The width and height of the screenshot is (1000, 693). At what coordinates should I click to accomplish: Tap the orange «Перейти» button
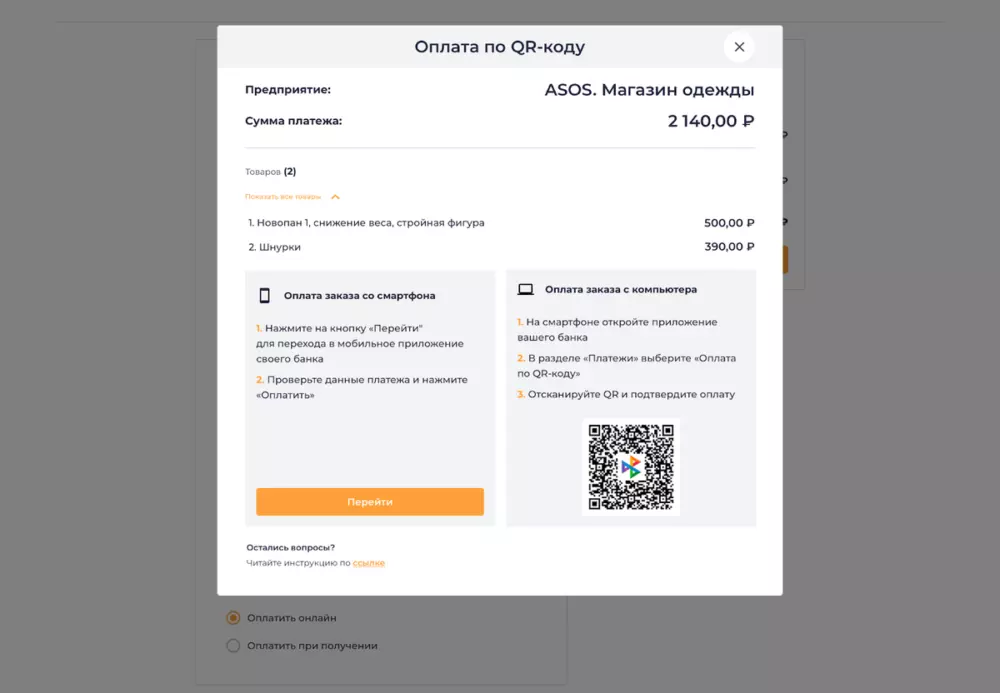(x=369, y=502)
